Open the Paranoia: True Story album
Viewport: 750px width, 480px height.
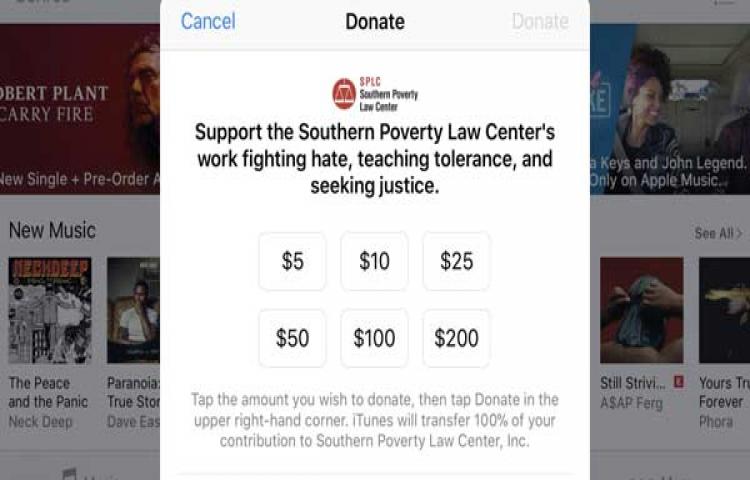(x=132, y=310)
